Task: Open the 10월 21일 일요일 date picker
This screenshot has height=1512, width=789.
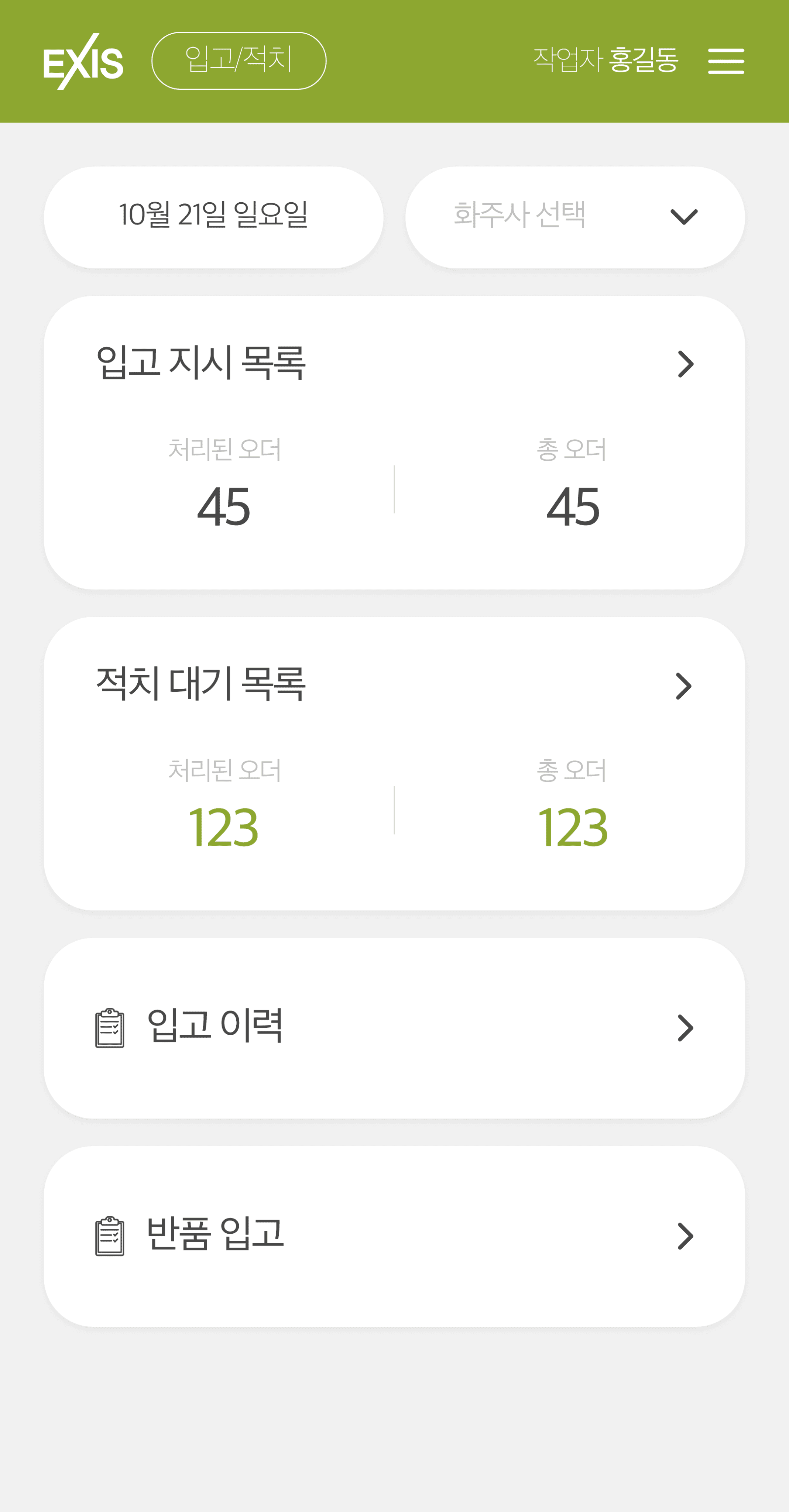Action: tap(214, 217)
